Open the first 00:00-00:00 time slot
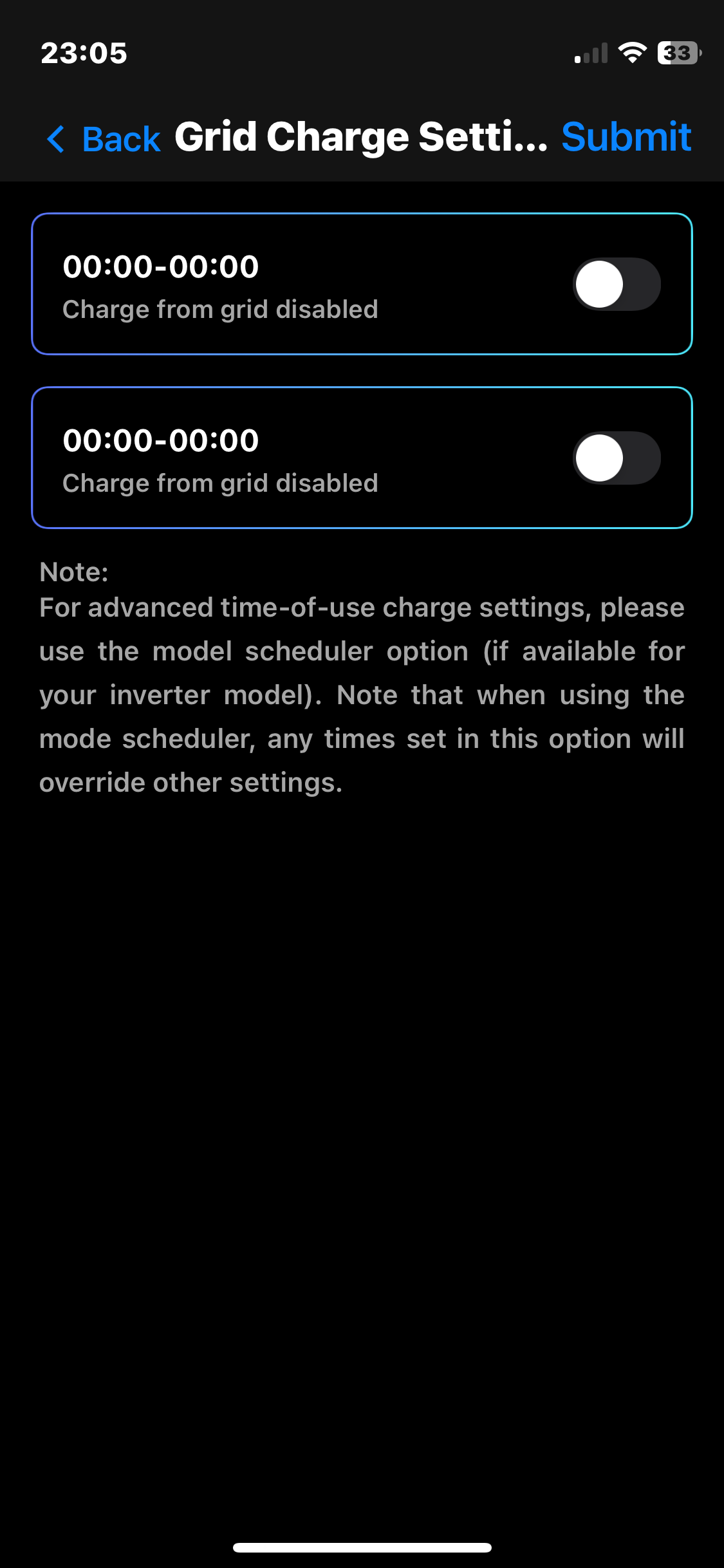The width and height of the screenshot is (724, 1568). [x=161, y=266]
